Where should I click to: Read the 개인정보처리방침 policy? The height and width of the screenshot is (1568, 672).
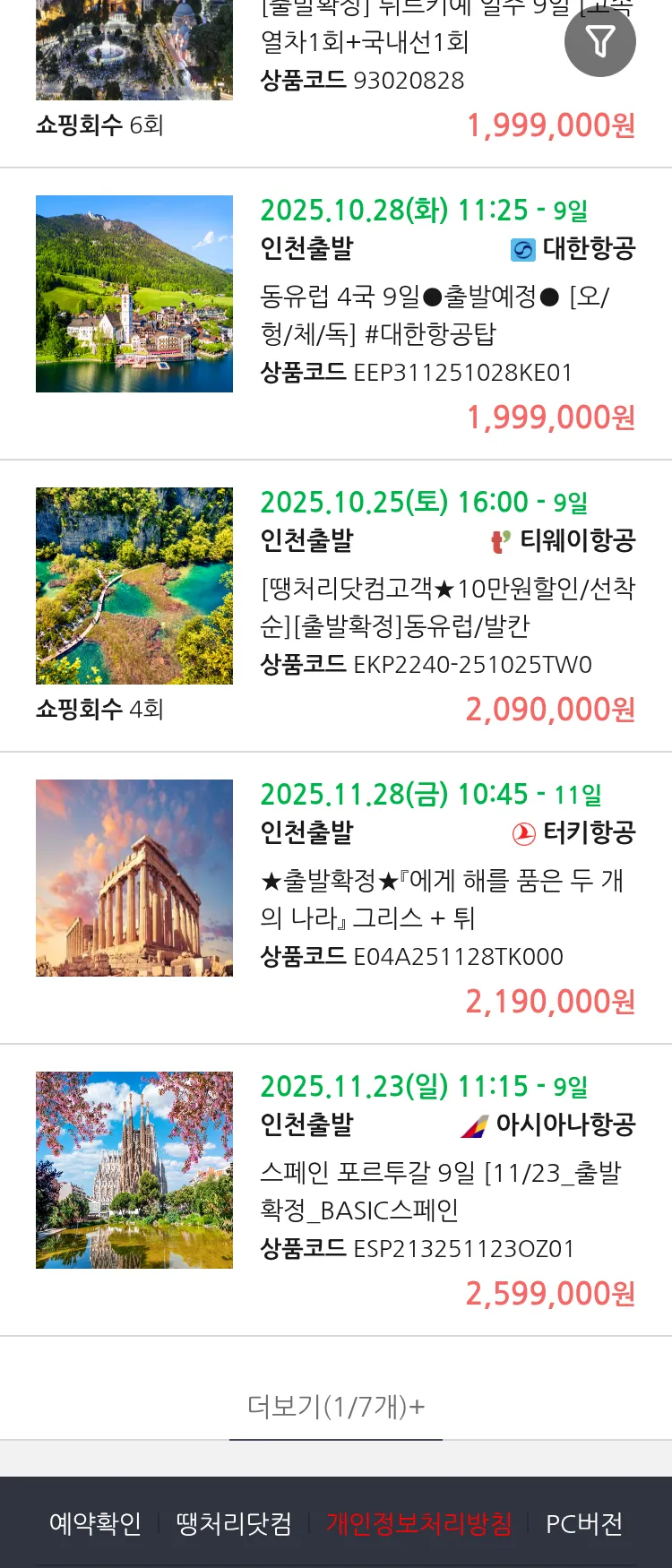click(x=418, y=1523)
